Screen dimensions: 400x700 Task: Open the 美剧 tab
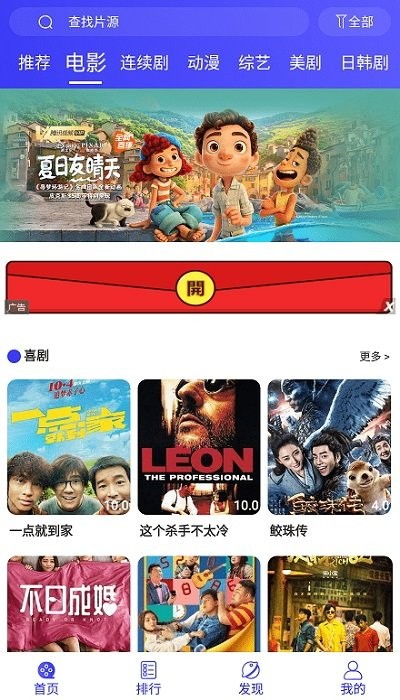pyautogui.click(x=305, y=62)
